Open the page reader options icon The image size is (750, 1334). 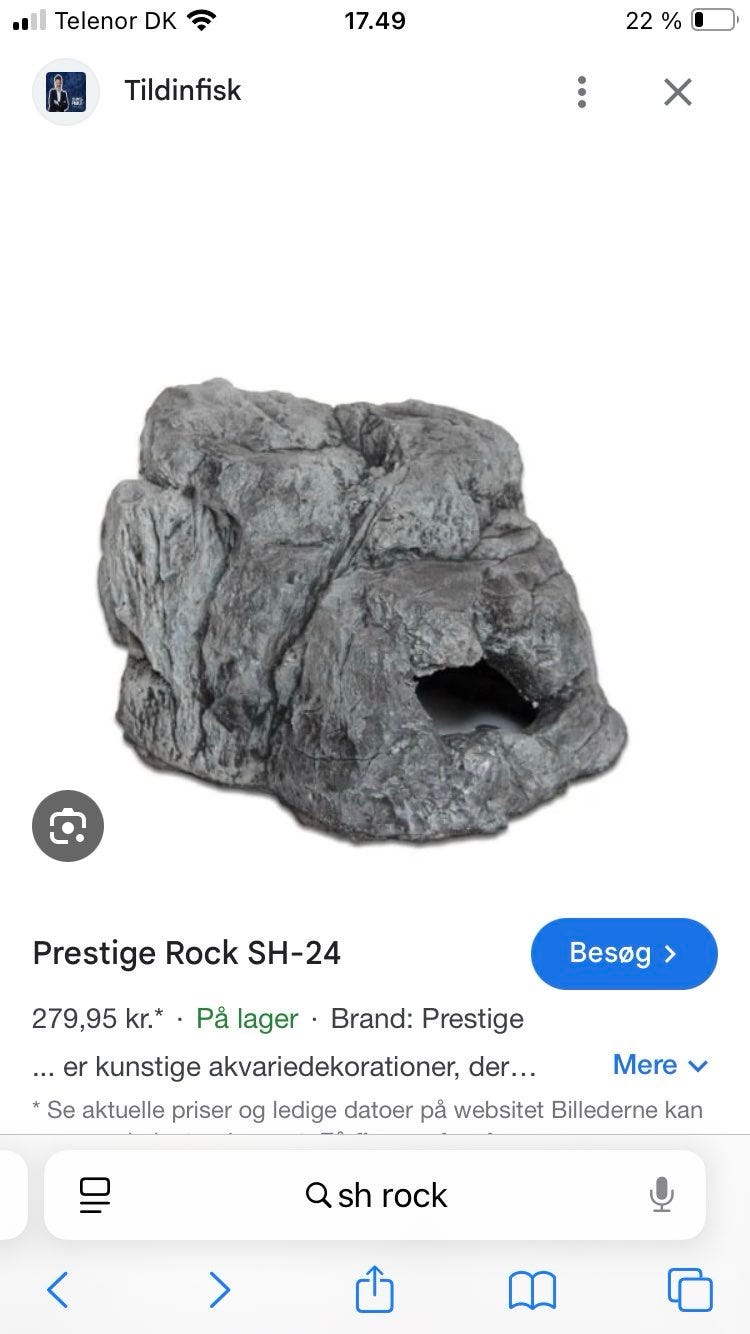(x=94, y=1195)
